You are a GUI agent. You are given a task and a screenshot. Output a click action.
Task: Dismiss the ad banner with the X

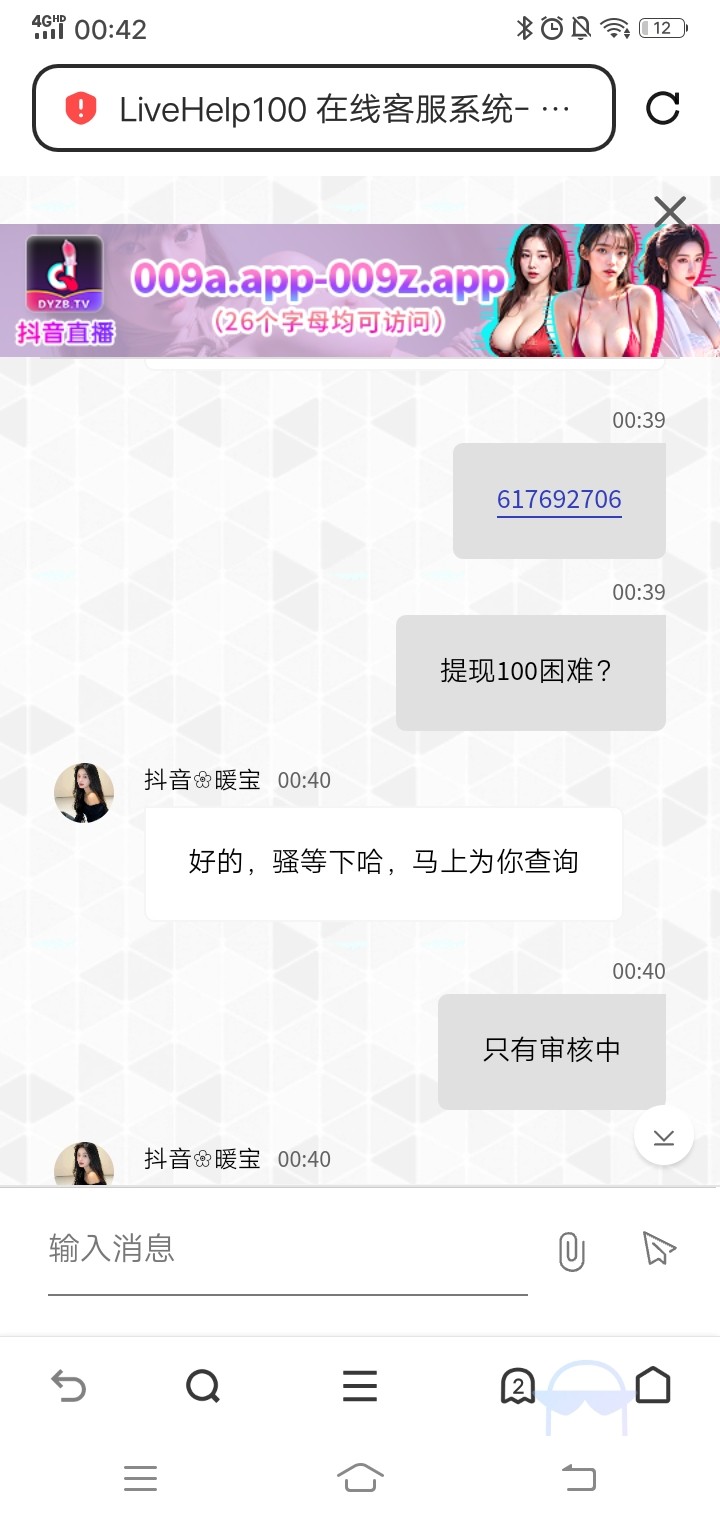click(669, 212)
